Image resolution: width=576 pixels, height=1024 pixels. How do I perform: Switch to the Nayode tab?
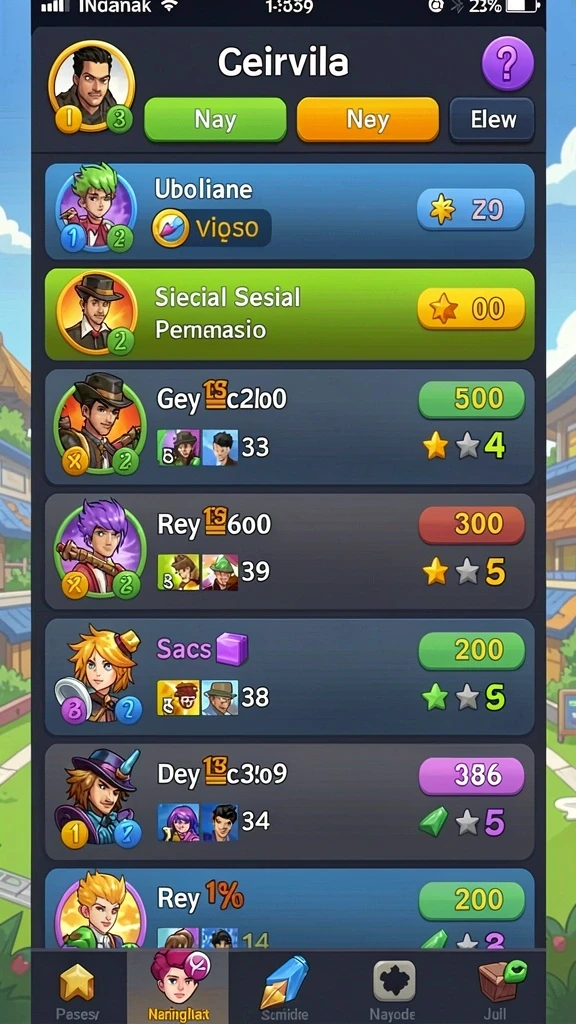393,987
